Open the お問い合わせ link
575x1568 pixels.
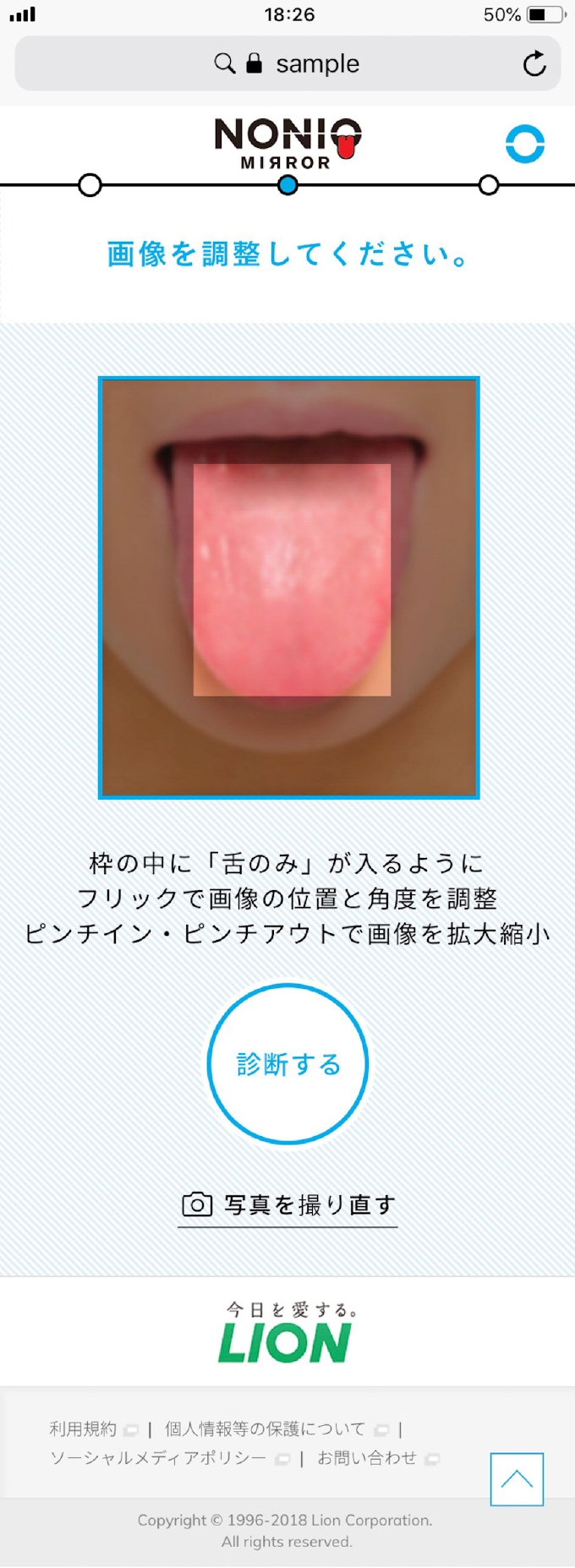point(367,1458)
